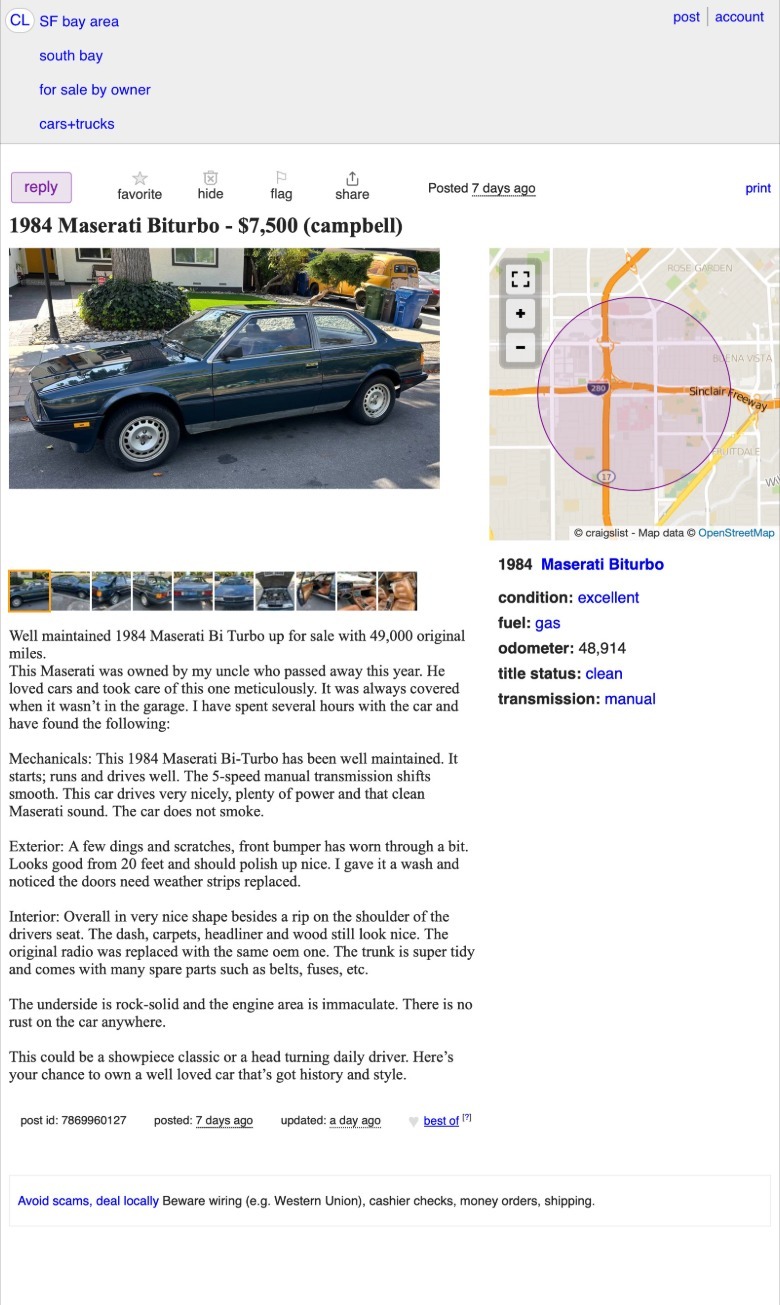
Task: Tap the reply button
Action: click(41, 187)
